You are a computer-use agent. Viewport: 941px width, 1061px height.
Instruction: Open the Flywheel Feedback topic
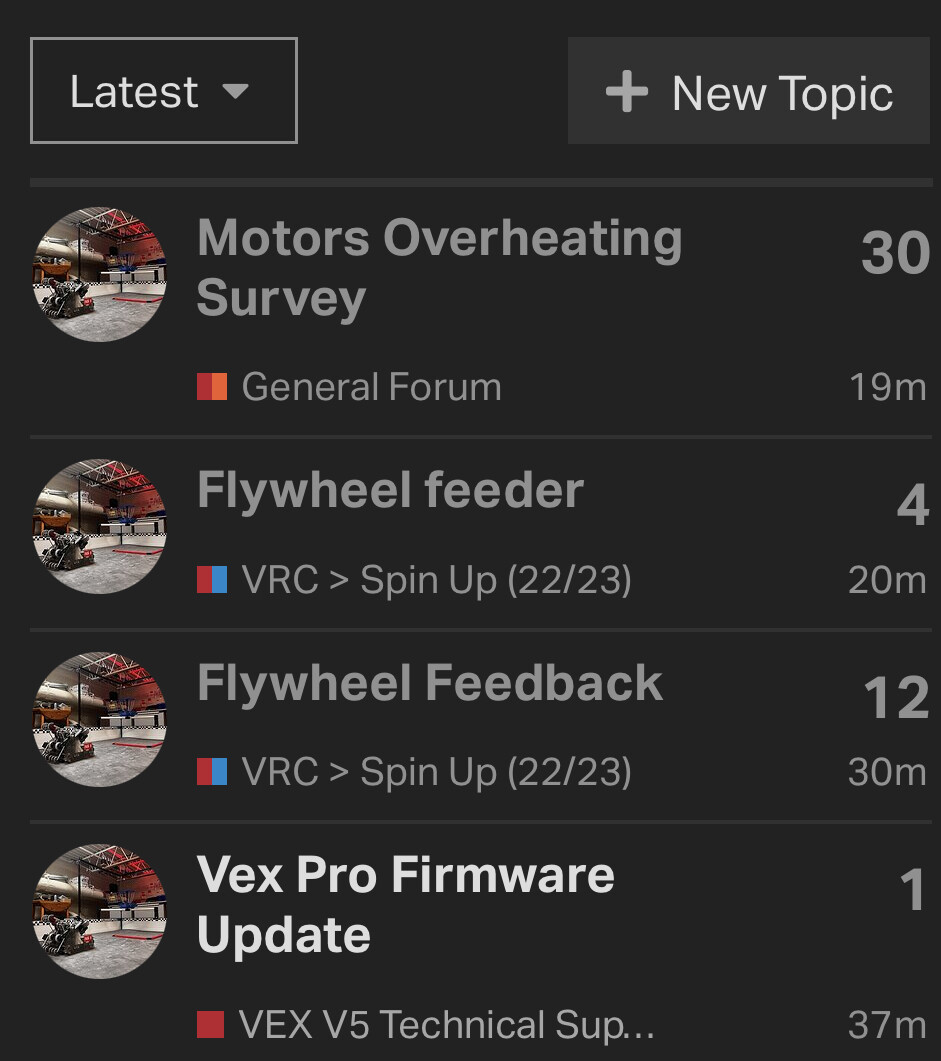pos(429,684)
